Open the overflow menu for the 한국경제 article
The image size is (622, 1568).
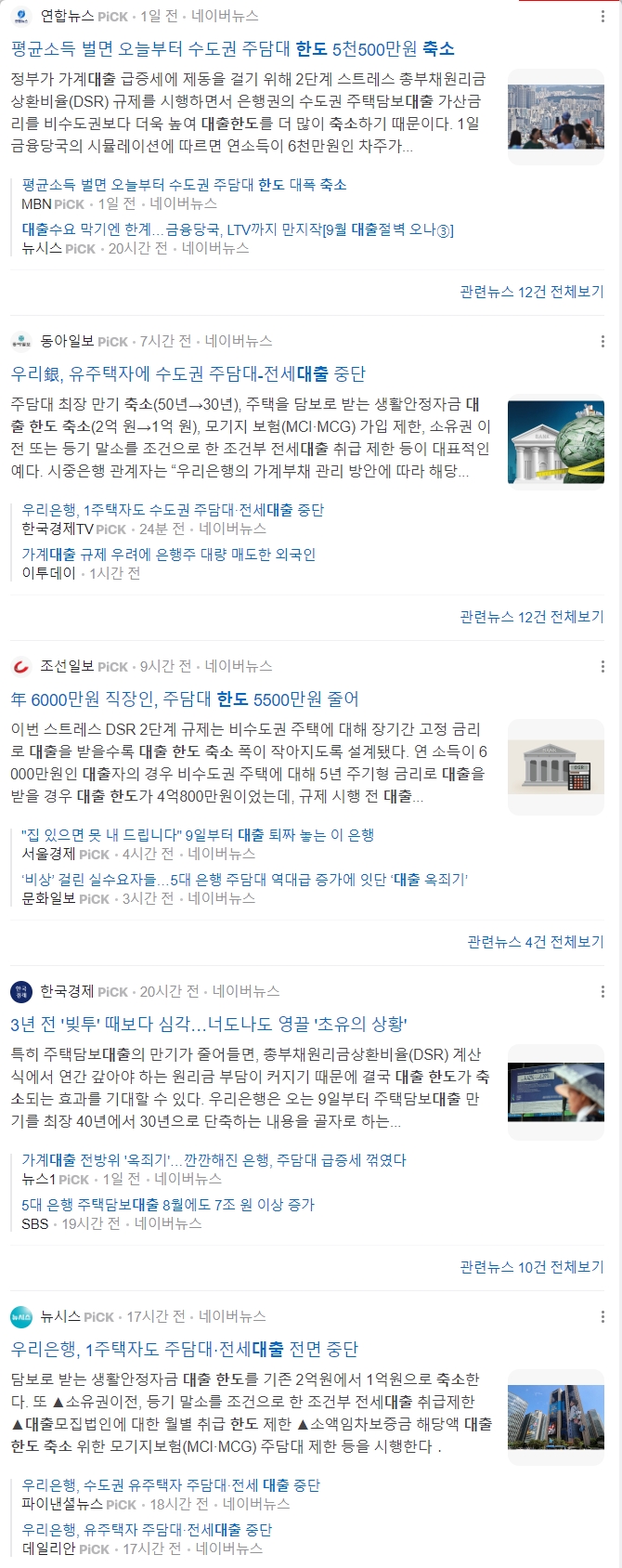pos(603,992)
